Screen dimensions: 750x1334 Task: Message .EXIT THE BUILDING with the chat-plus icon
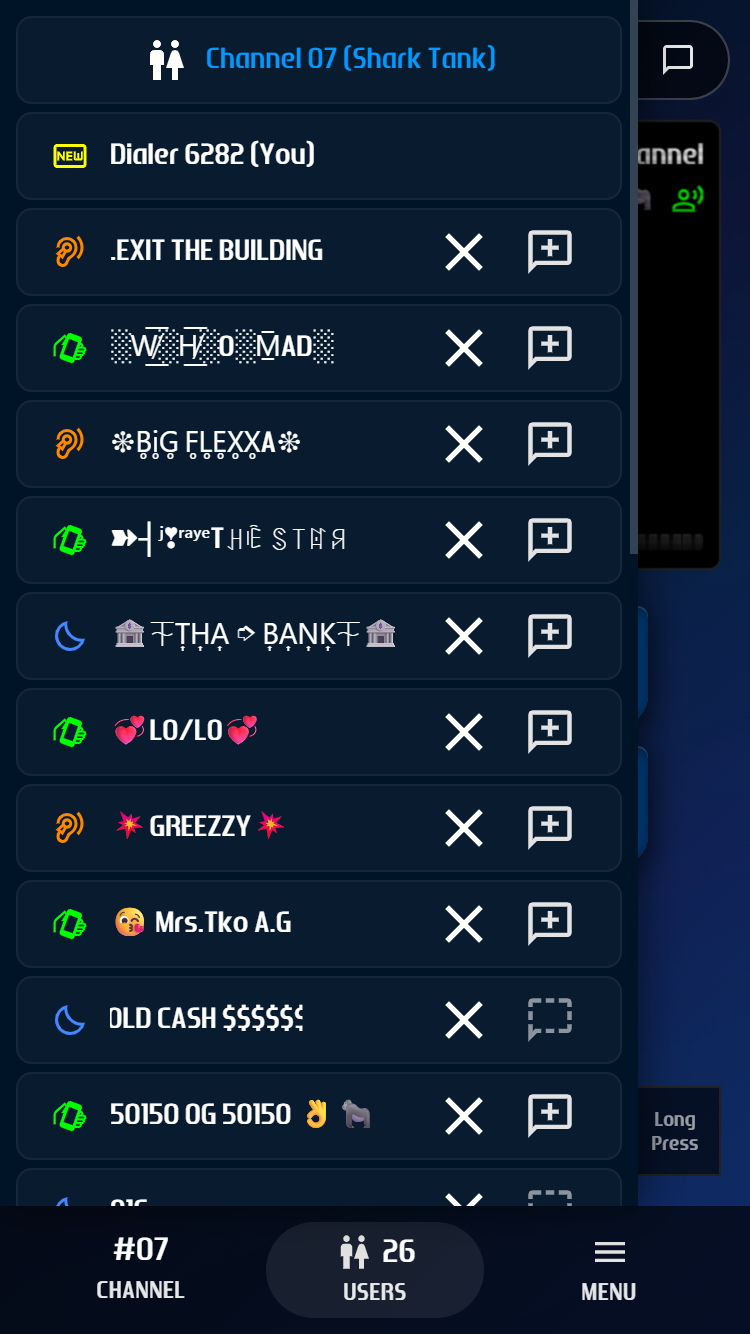[x=550, y=252]
